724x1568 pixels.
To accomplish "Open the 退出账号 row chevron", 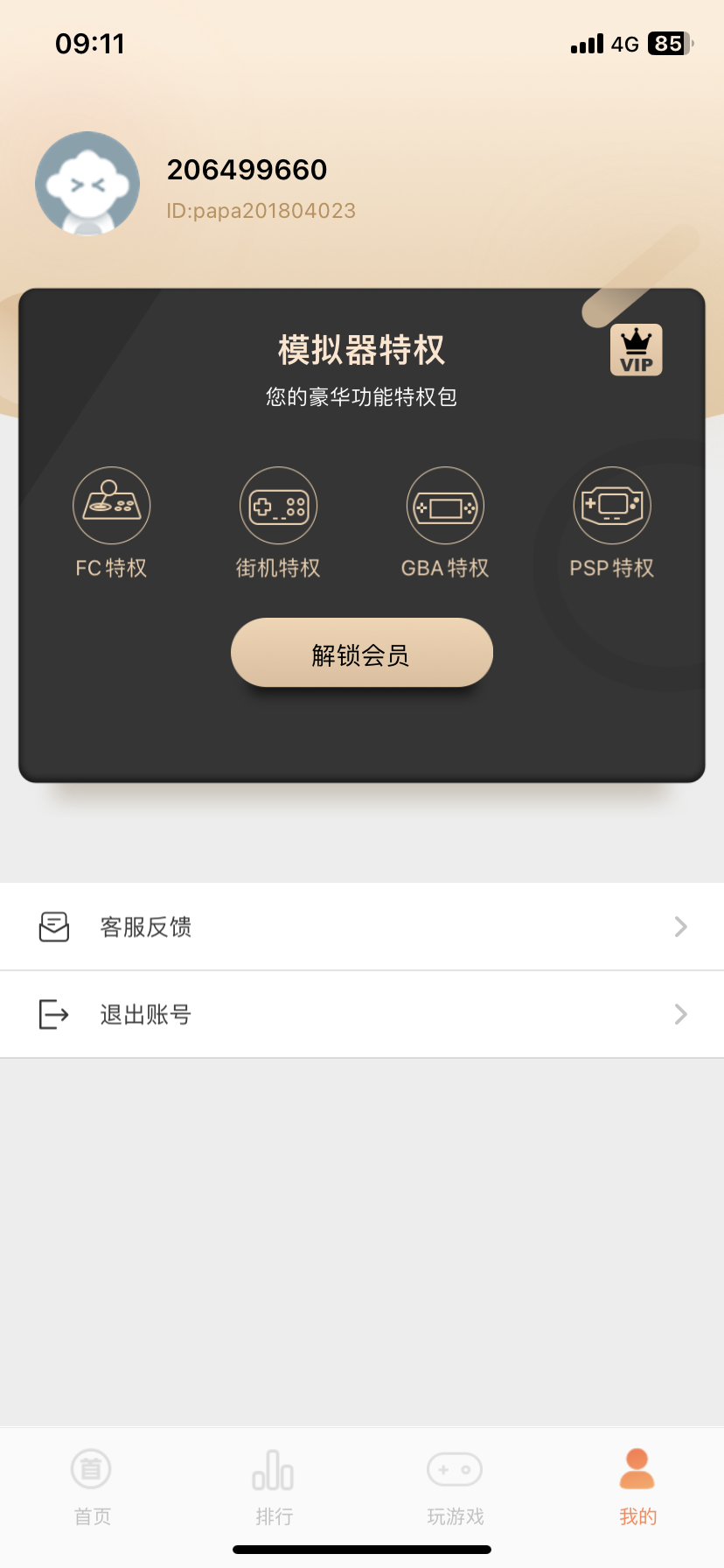I will point(680,1013).
